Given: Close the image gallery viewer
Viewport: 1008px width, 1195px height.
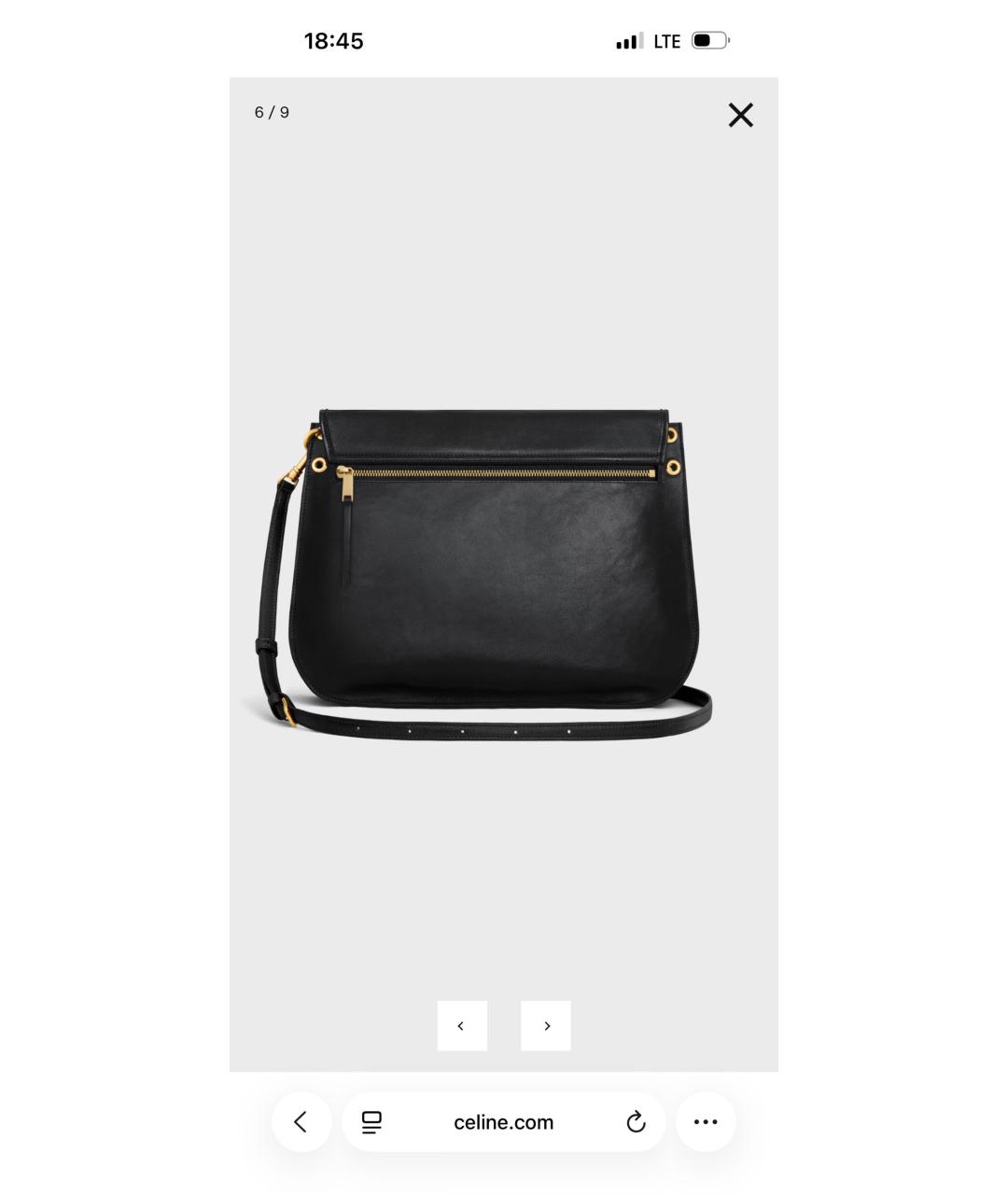Looking at the screenshot, I should 740,115.
